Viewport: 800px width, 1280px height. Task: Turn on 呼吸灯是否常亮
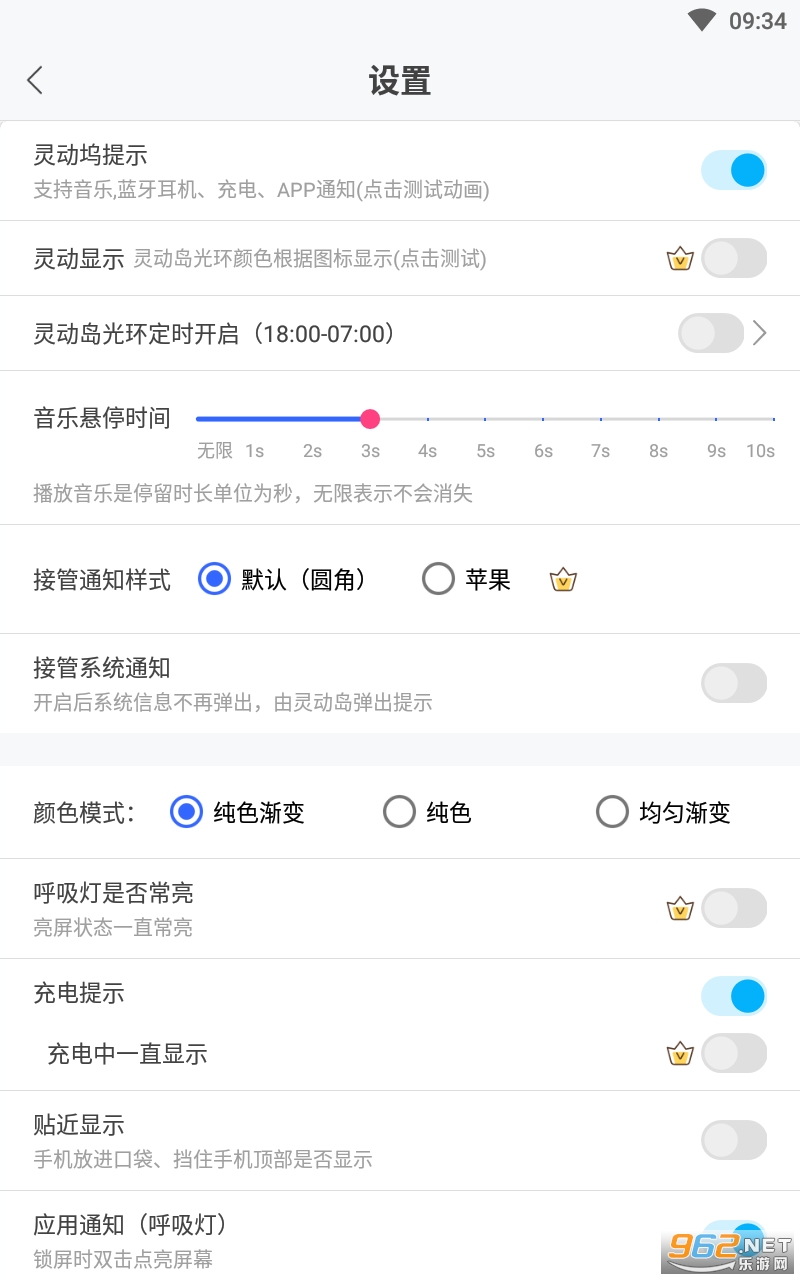click(x=733, y=908)
